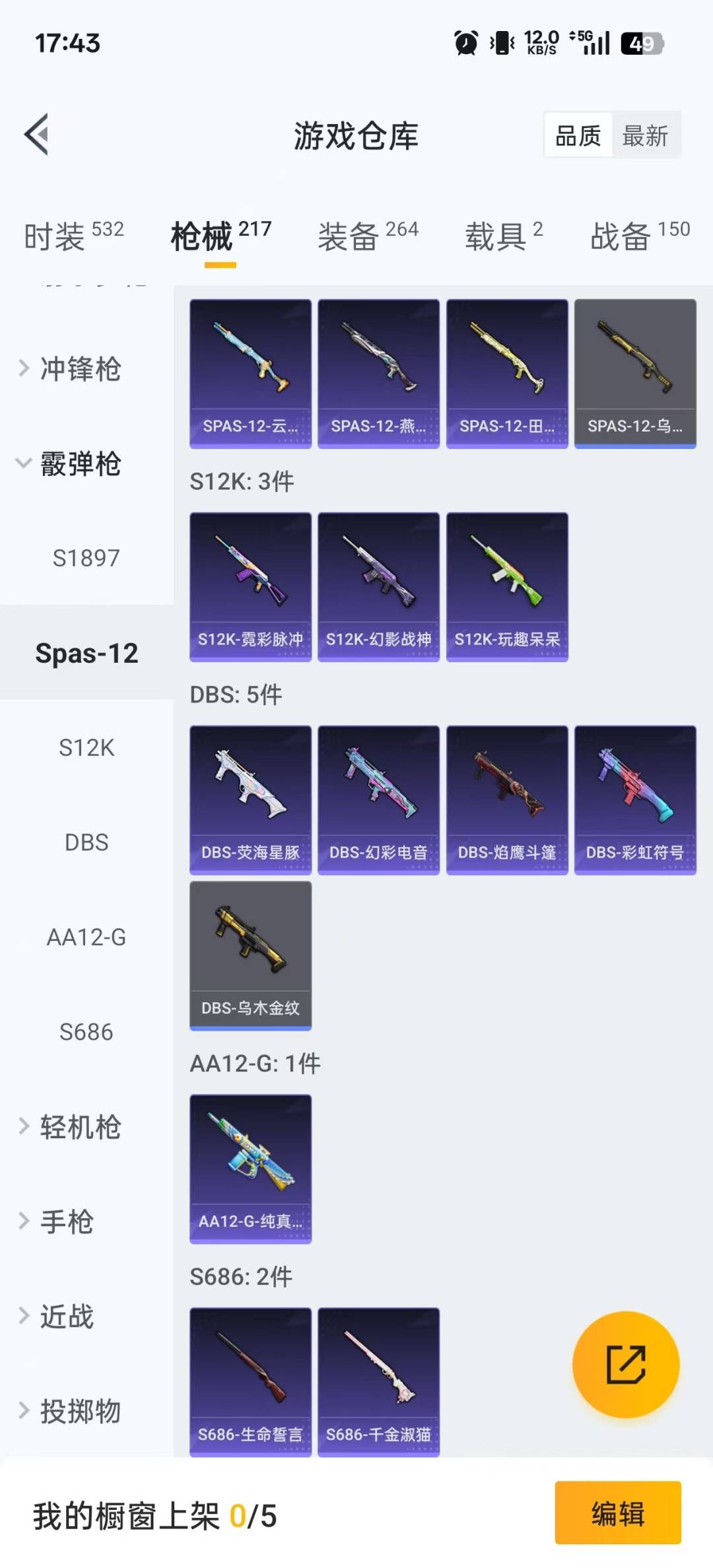Sort the inventory by 品质
This screenshot has width=713, height=1568.
point(578,136)
